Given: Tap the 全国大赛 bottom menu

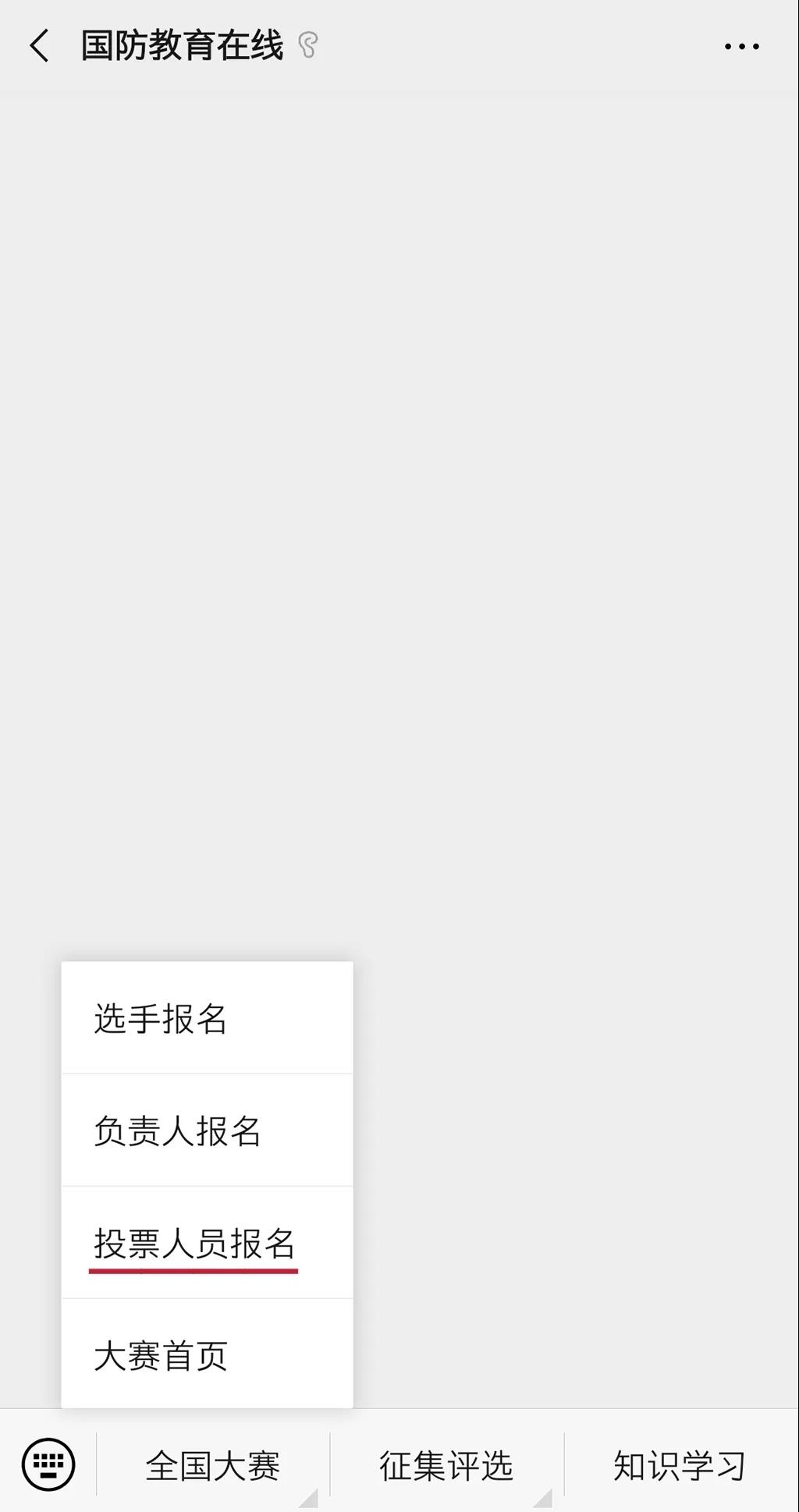Looking at the screenshot, I should [x=213, y=1466].
